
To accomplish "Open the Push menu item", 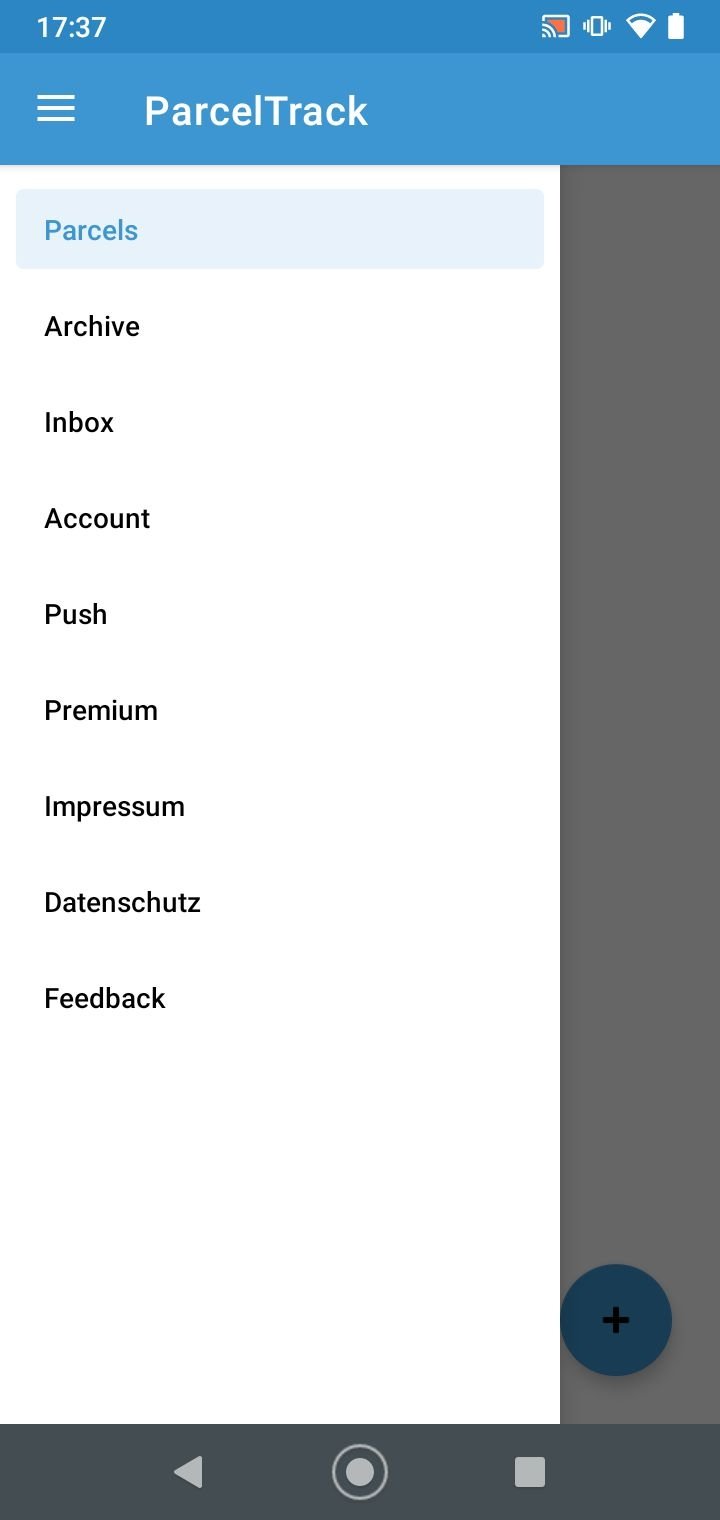I will tap(280, 614).
